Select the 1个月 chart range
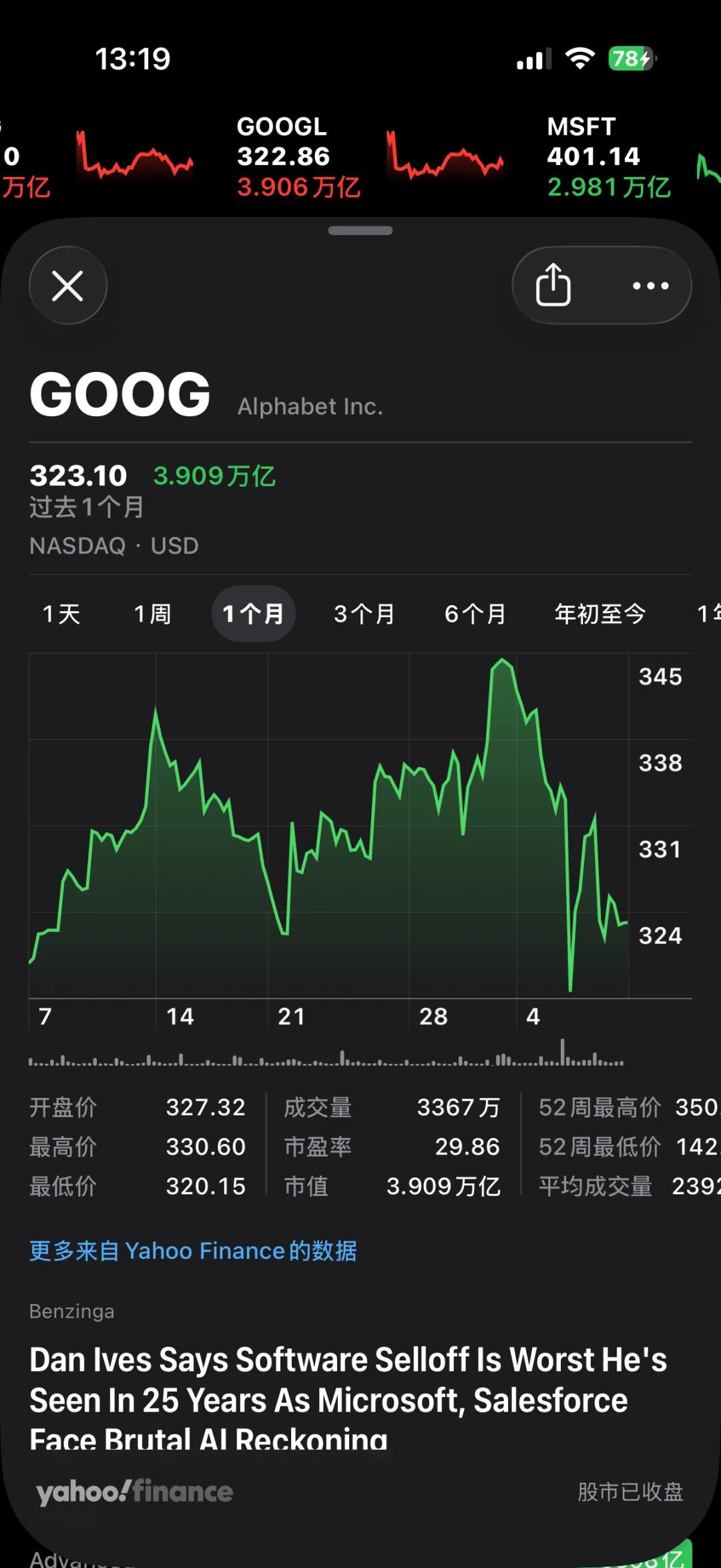721x1568 pixels. pyautogui.click(x=253, y=614)
